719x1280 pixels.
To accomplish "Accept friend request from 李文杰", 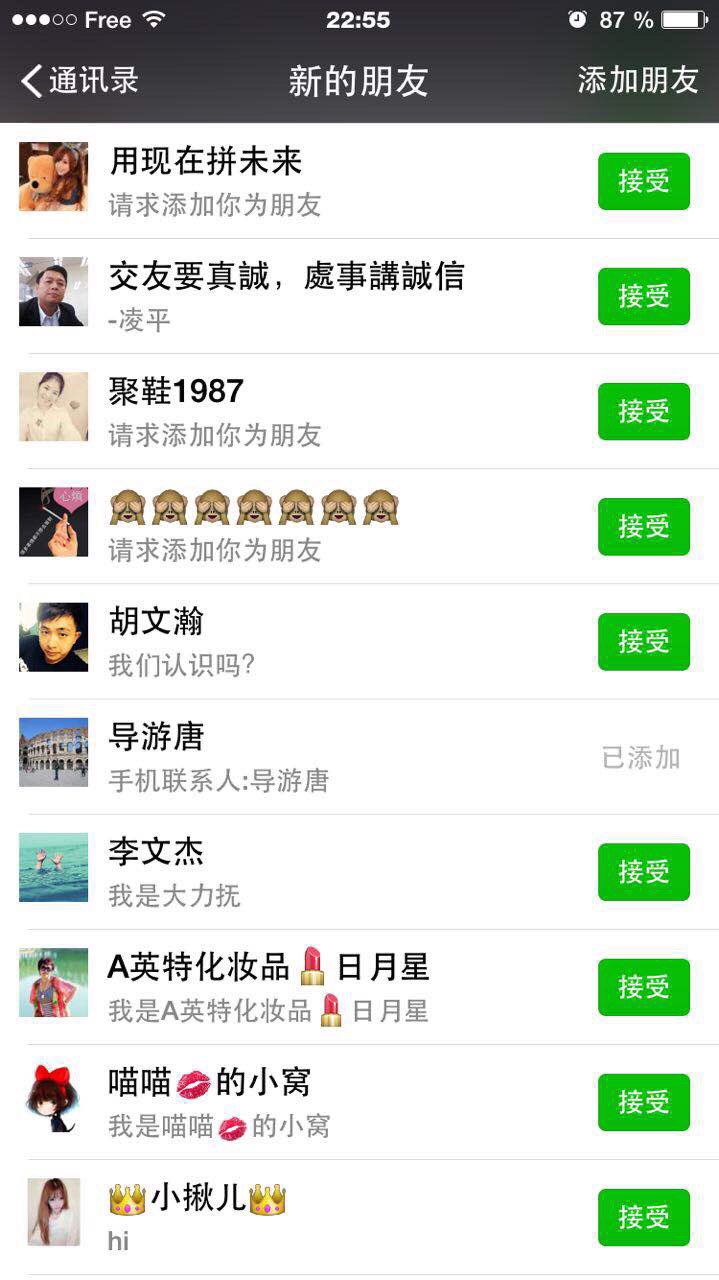I will (x=643, y=871).
